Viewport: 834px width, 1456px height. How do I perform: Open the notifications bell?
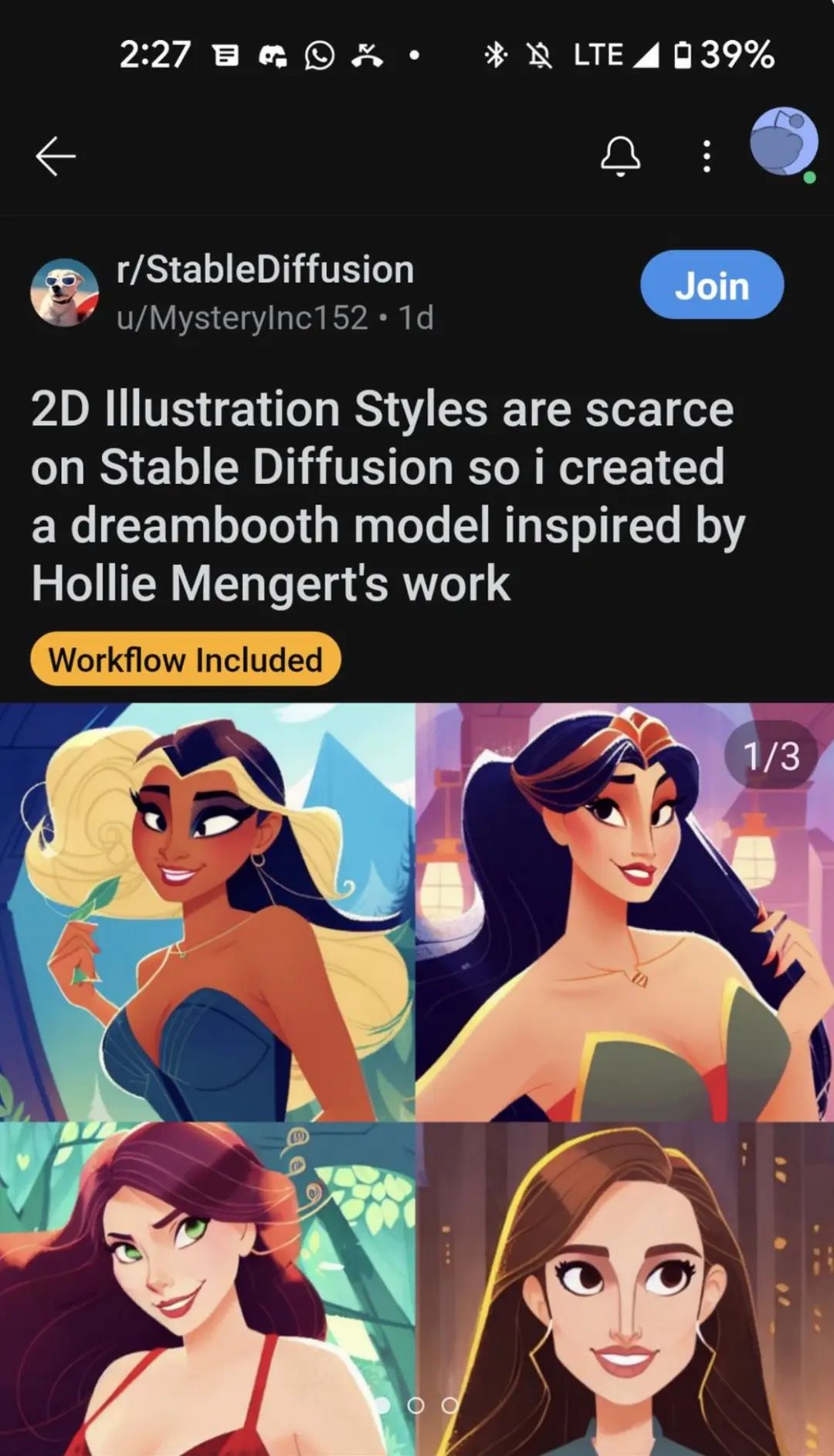coord(621,156)
